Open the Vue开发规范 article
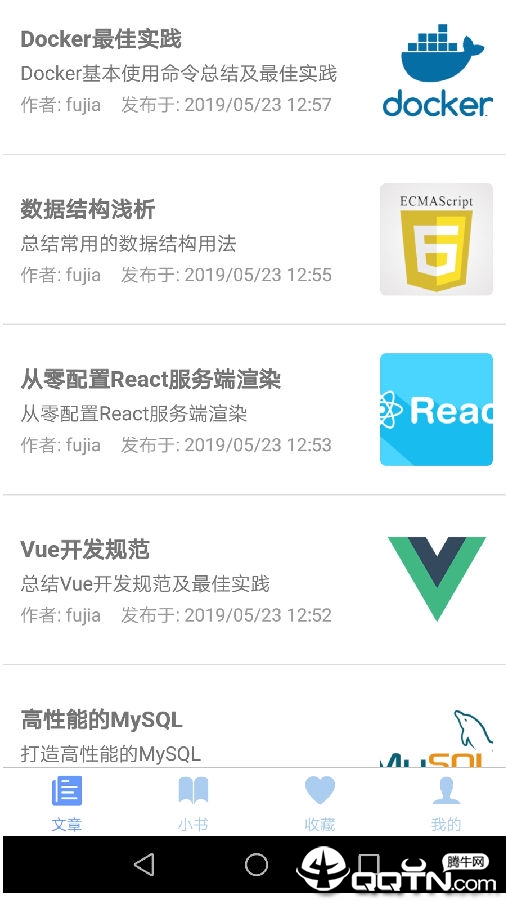This screenshot has height=900, width=506. pyautogui.click(x=253, y=579)
